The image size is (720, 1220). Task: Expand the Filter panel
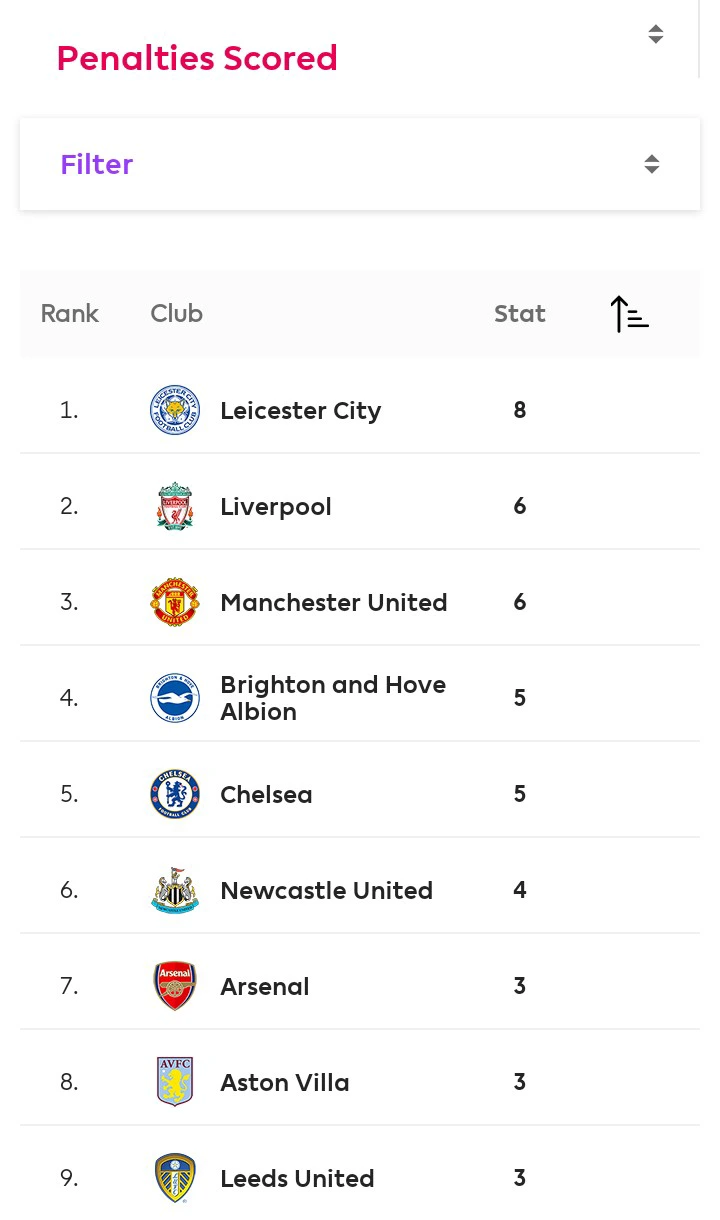click(x=360, y=164)
